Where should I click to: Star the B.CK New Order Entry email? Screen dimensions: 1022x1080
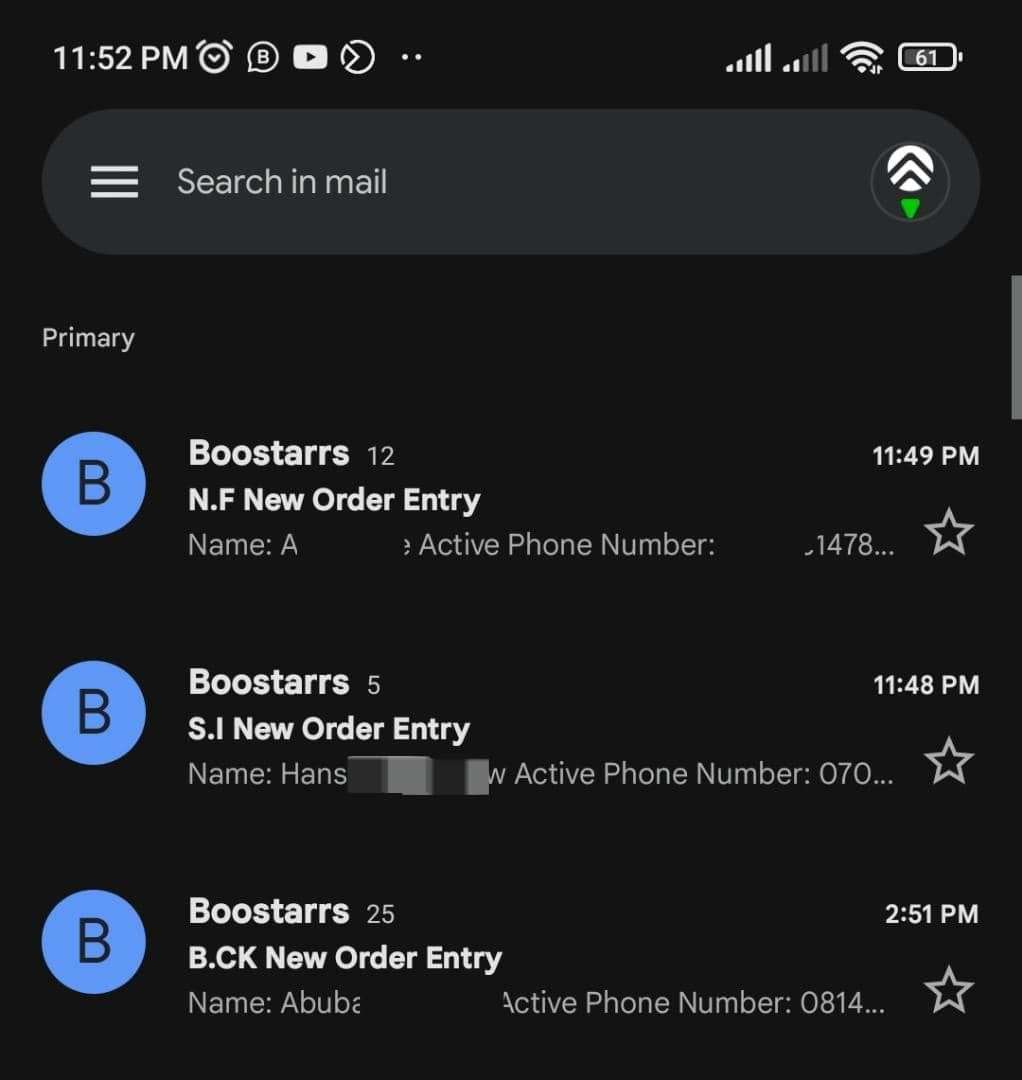click(948, 990)
